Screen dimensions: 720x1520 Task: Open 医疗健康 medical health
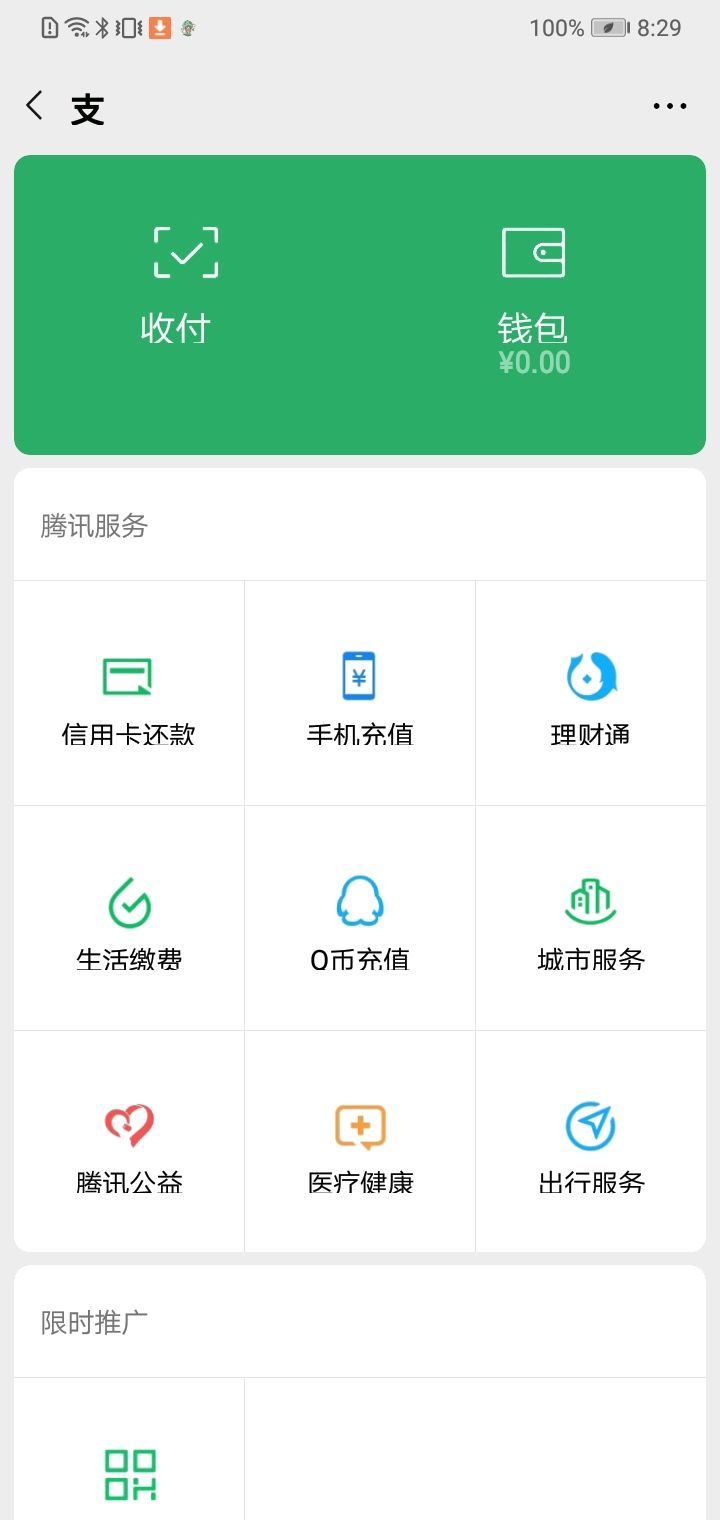tap(360, 1141)
